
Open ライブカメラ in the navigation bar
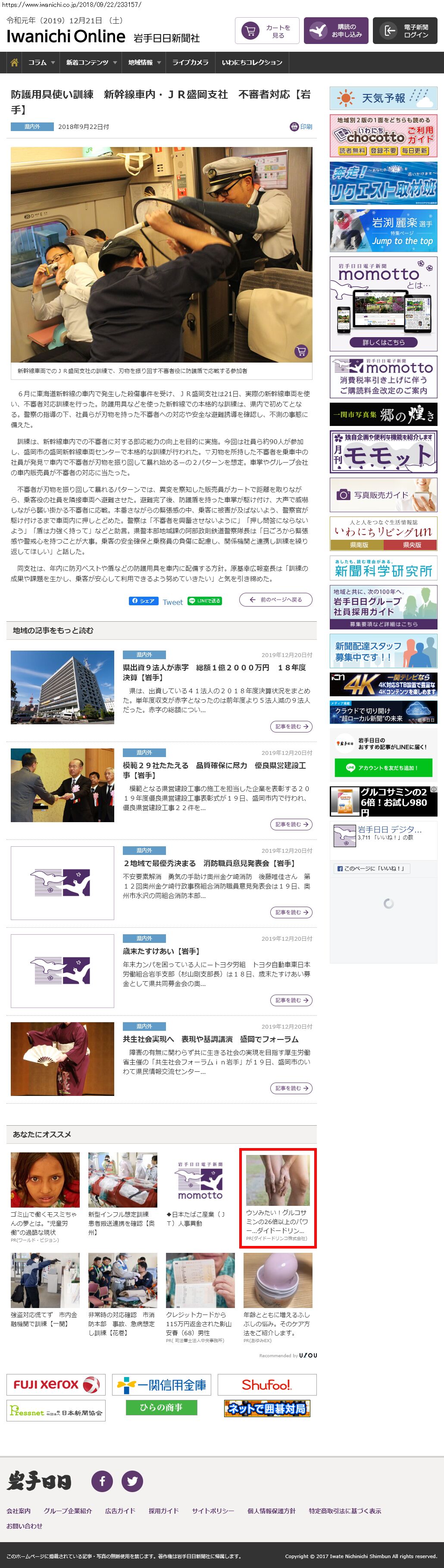[190, 63]
